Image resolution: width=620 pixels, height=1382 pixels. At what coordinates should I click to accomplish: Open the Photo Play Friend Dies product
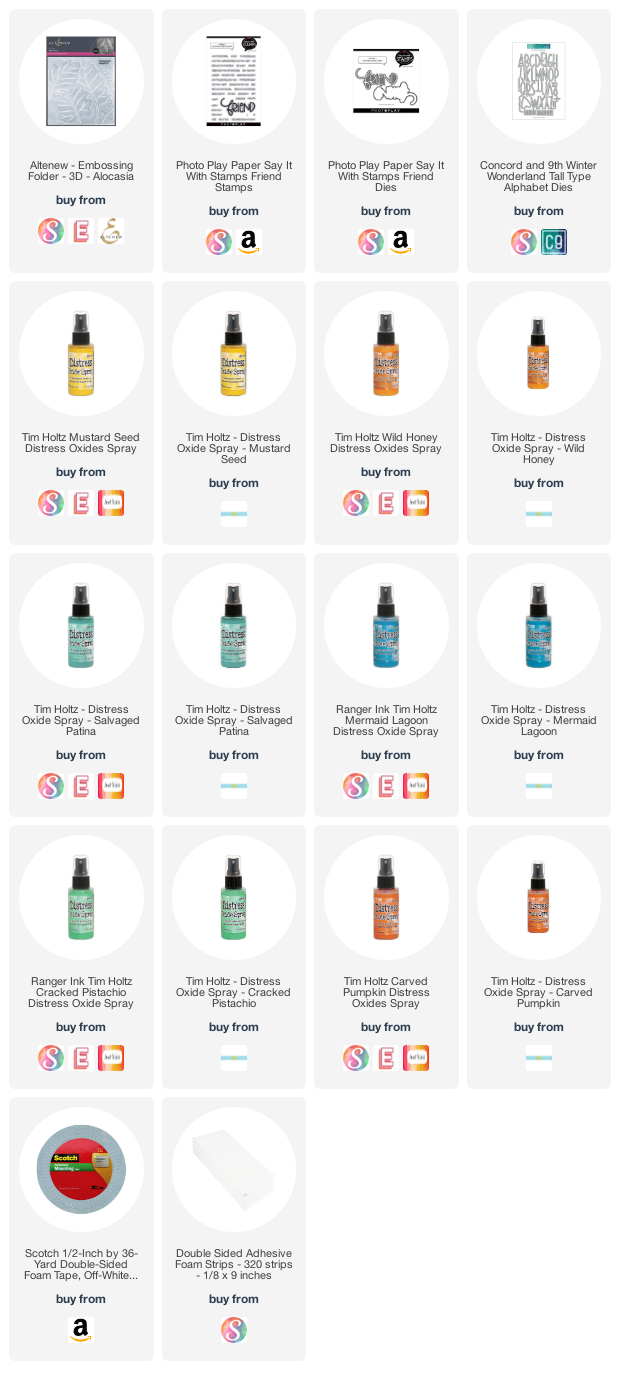(386, 82)
